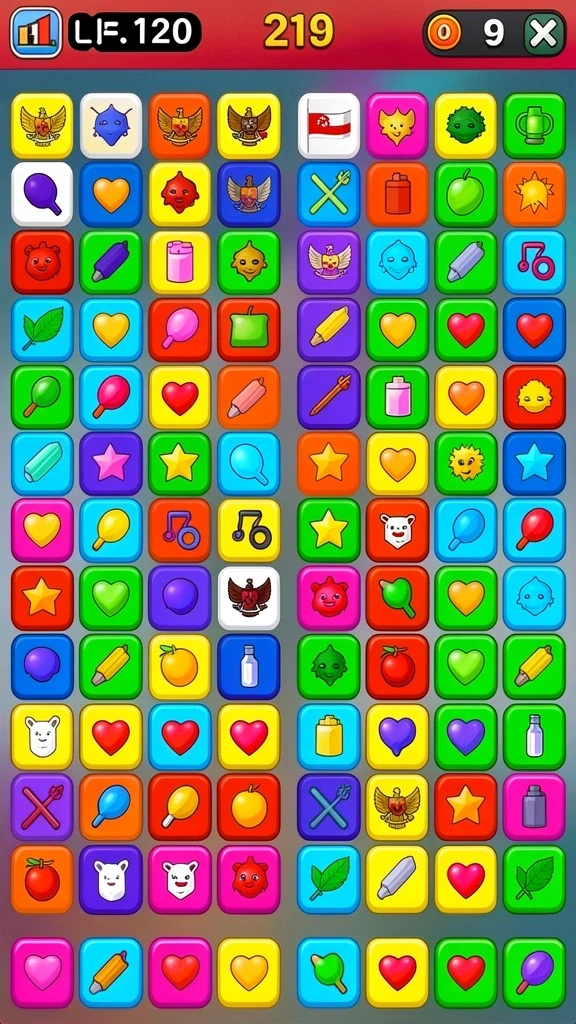Close the game with the X button
This screenshot has height=1024, width=576.
[x=544, y=33]
